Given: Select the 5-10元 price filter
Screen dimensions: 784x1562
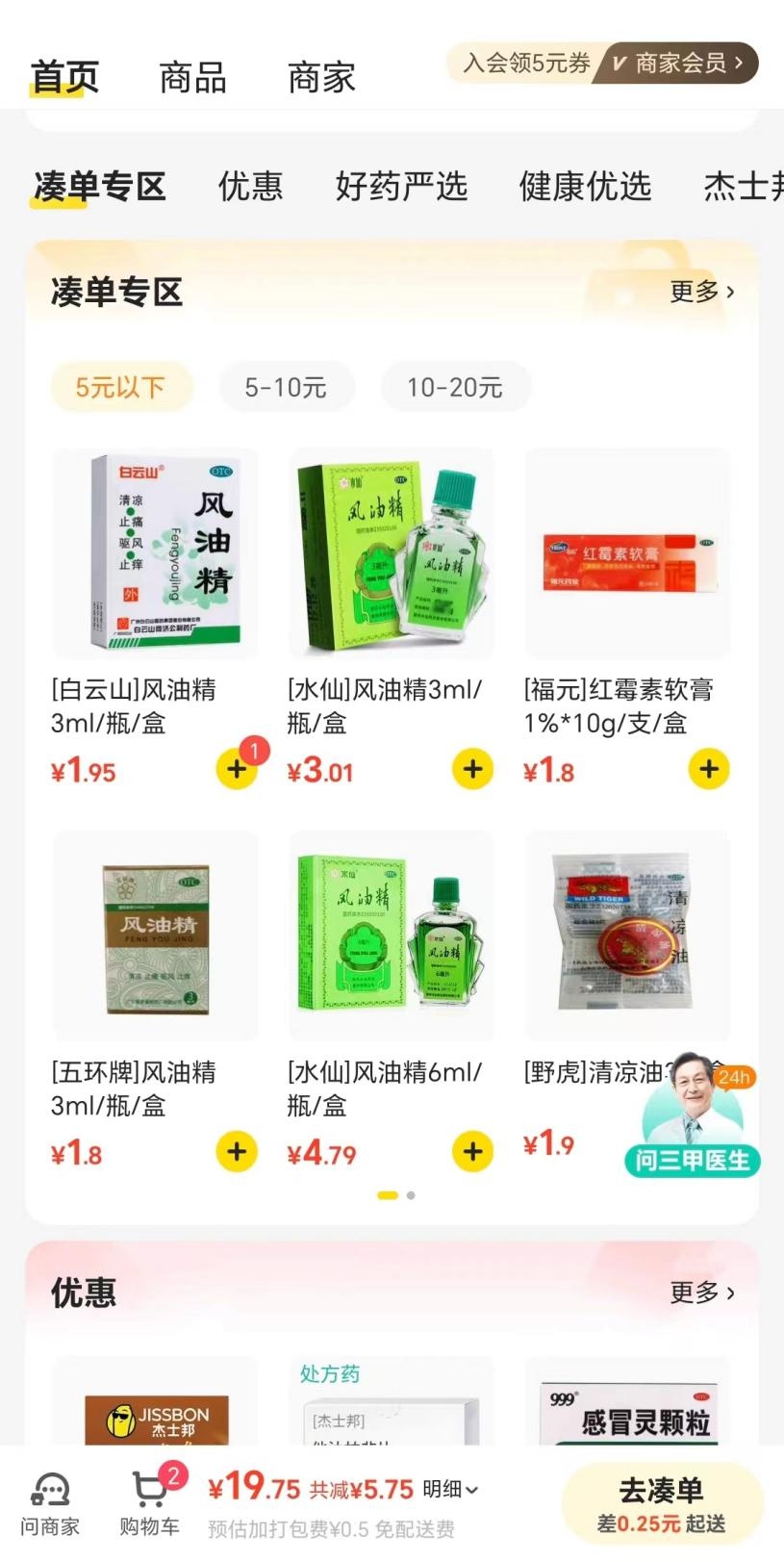Looking at the screenshot, I should [x=287, y=386].
